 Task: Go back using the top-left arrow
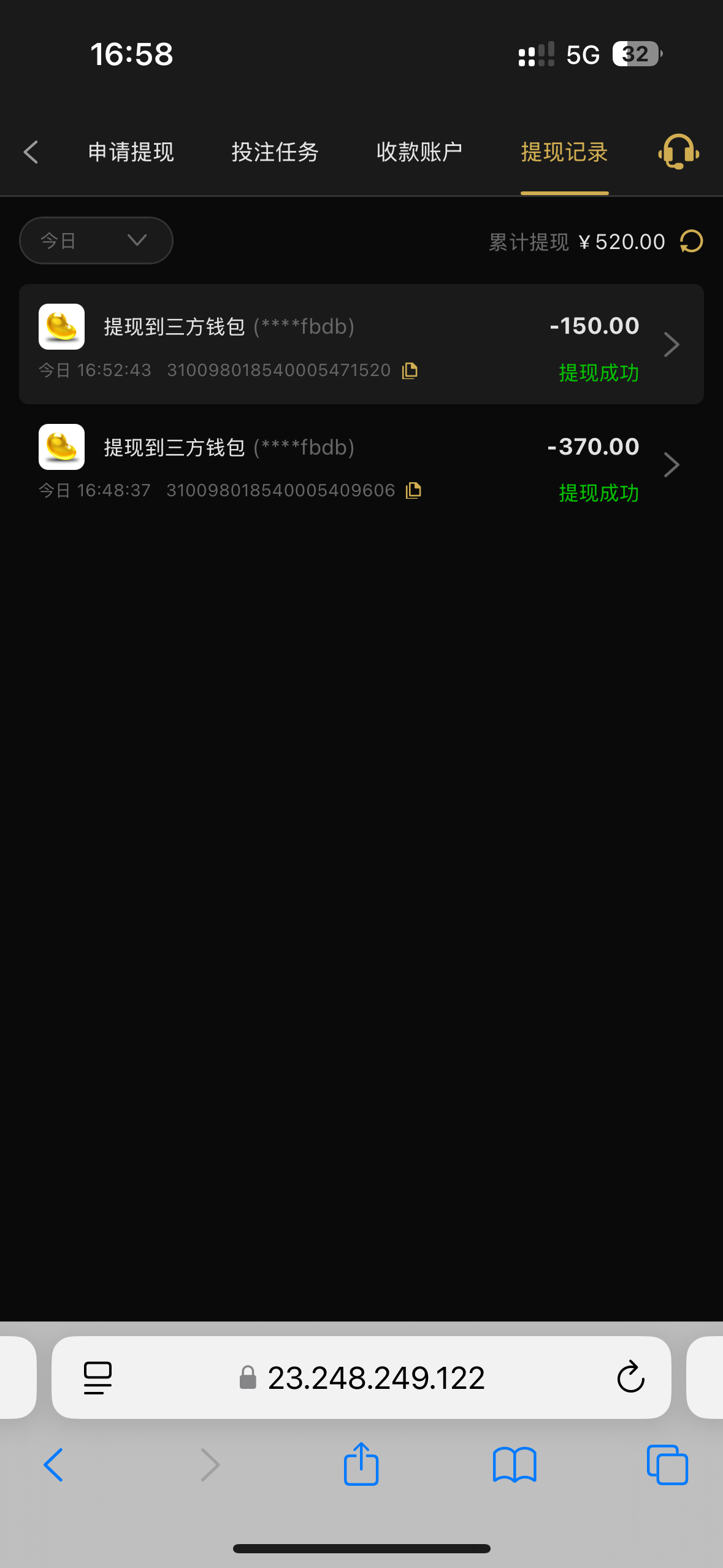click(x=31, y=152)
